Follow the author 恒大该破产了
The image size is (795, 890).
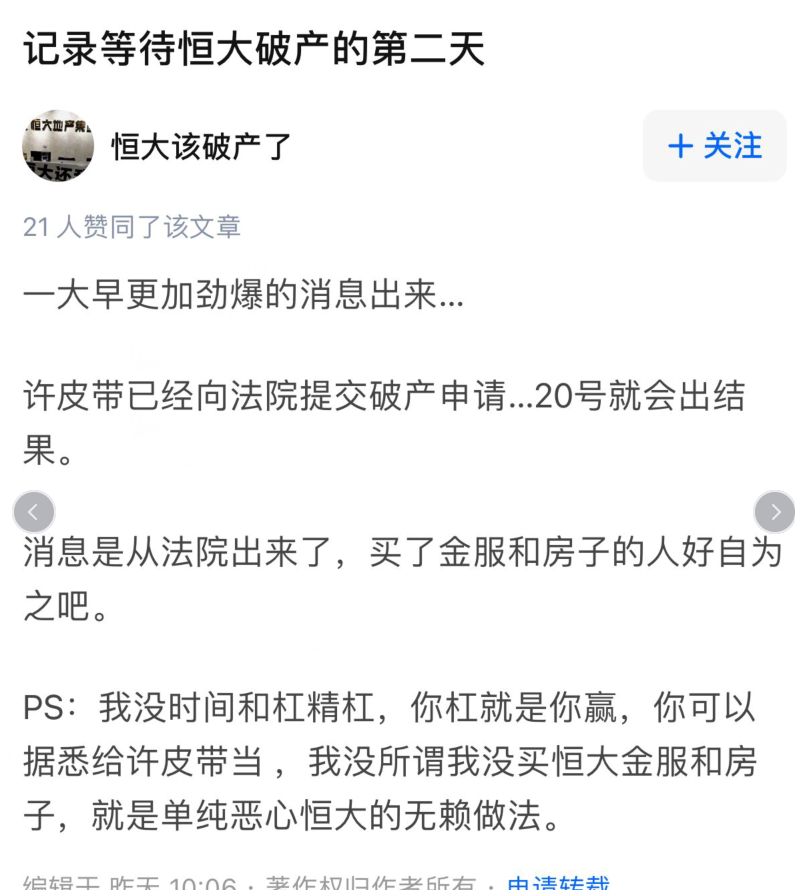714,146
